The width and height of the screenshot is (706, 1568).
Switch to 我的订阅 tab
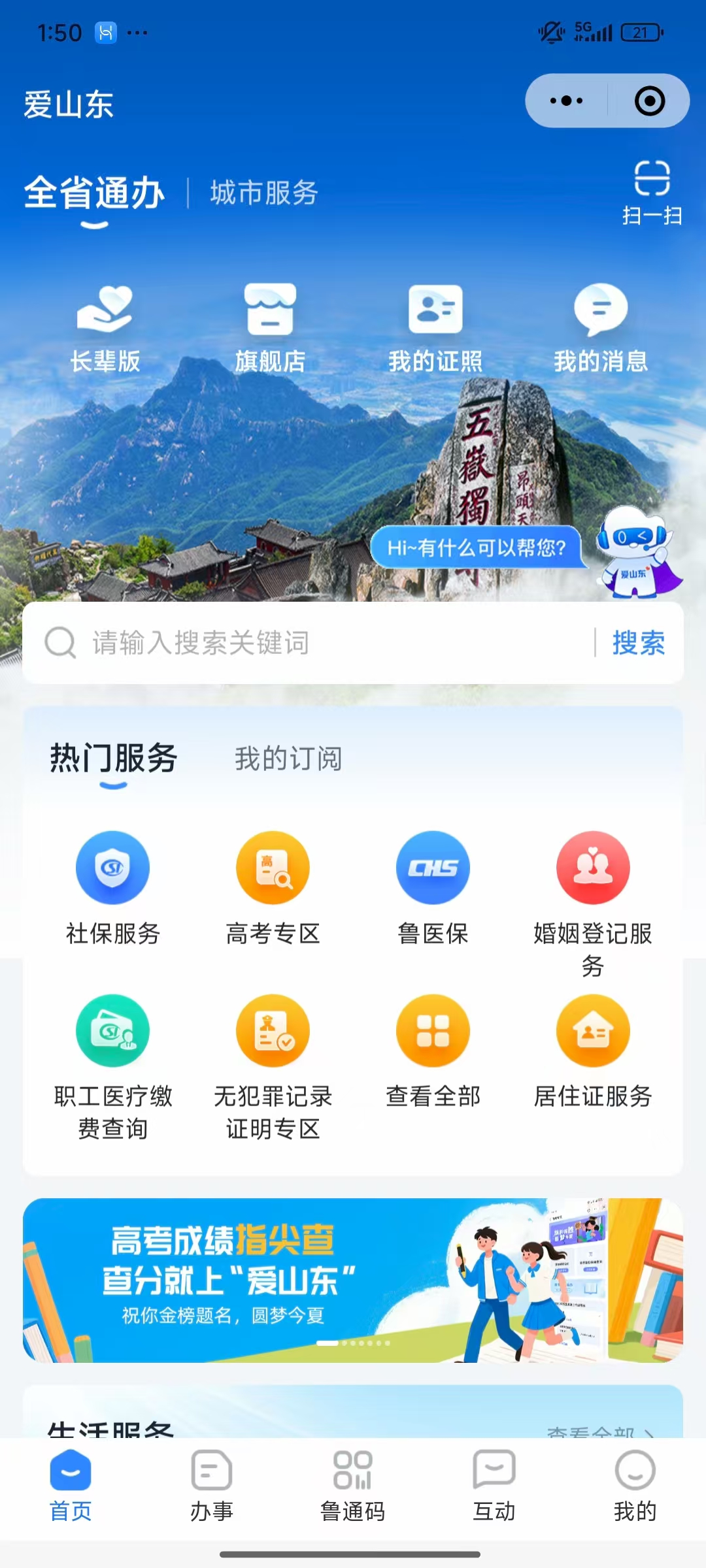click(x=288, y=759)
